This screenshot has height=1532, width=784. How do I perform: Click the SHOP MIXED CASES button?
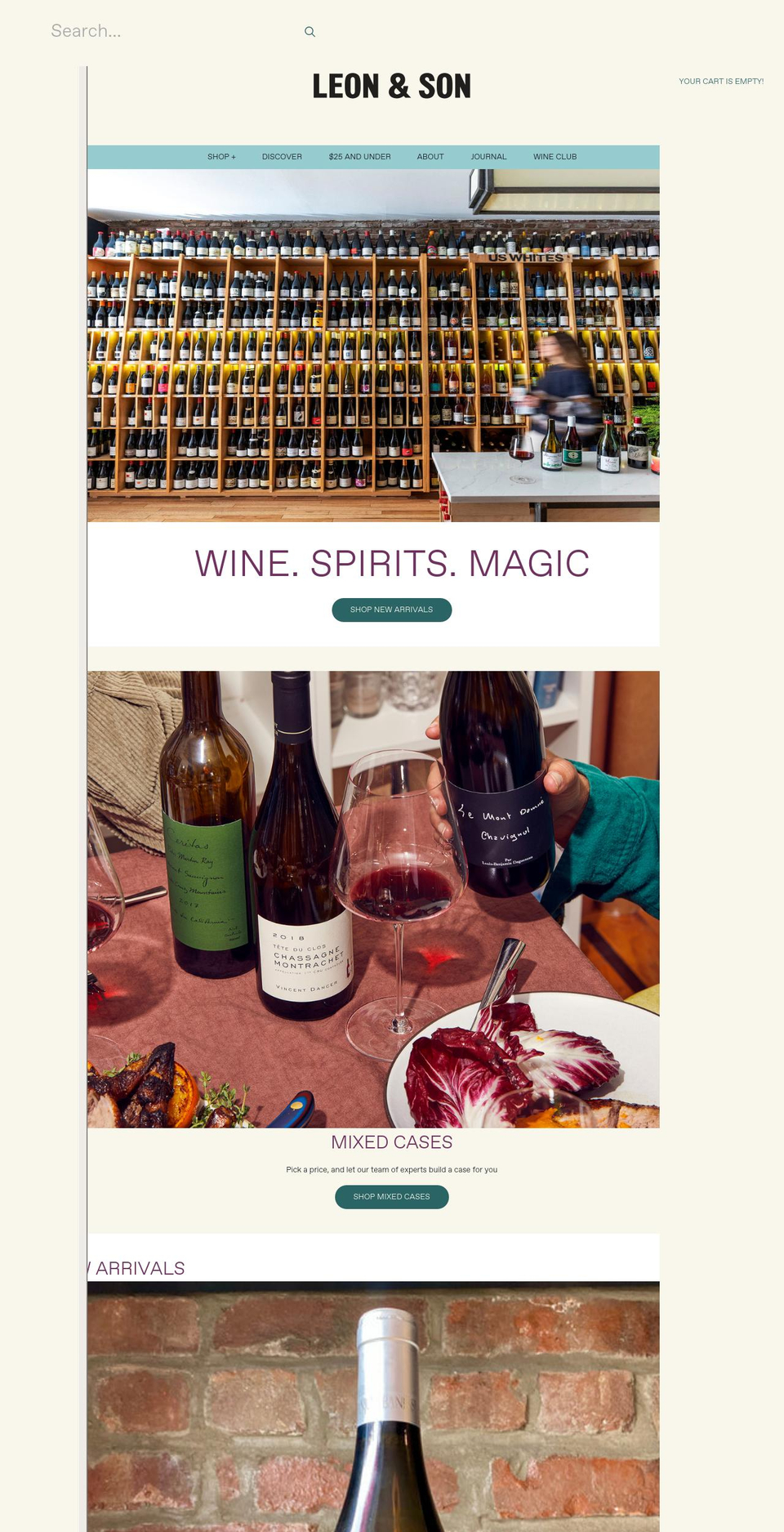392,1196
